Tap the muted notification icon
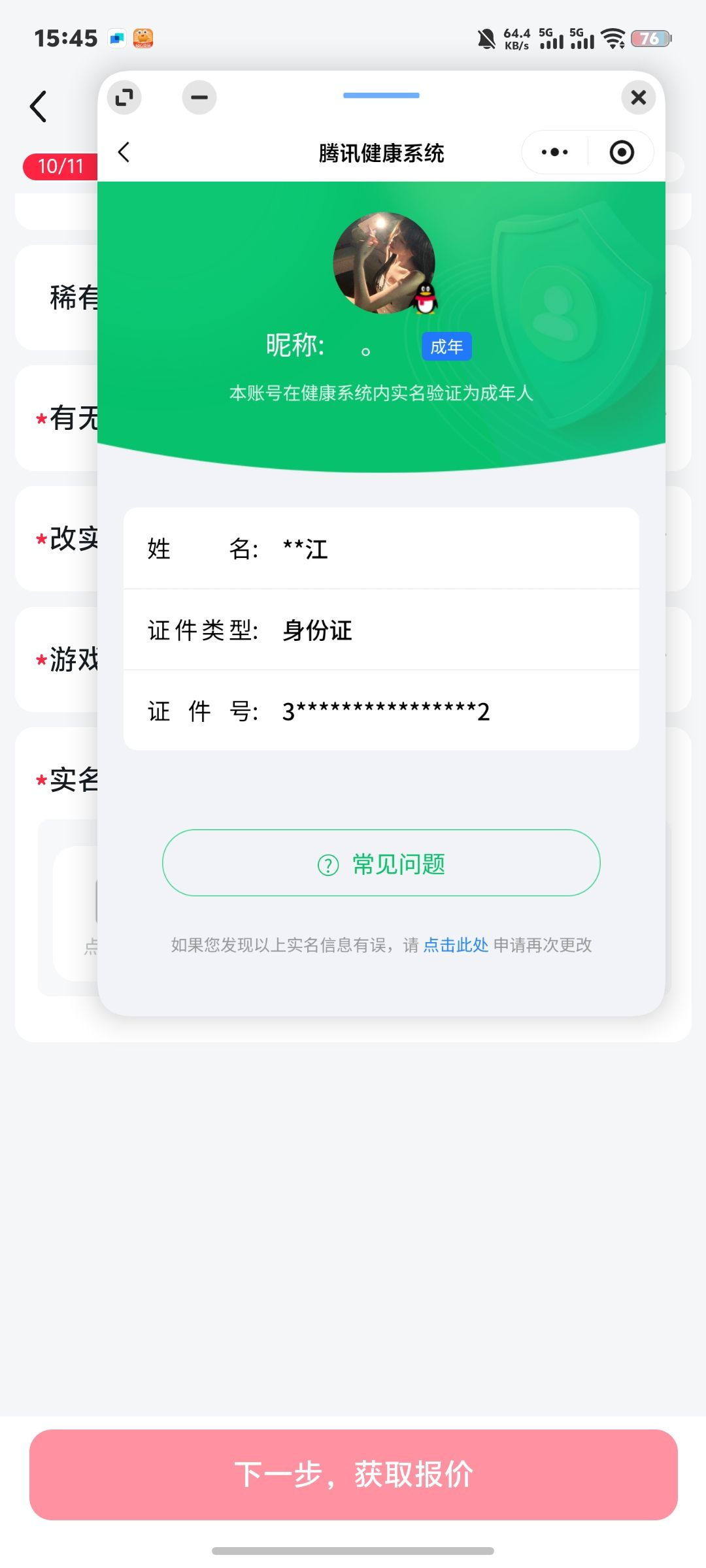706x1568 pixels. click(x=484, y=39)
